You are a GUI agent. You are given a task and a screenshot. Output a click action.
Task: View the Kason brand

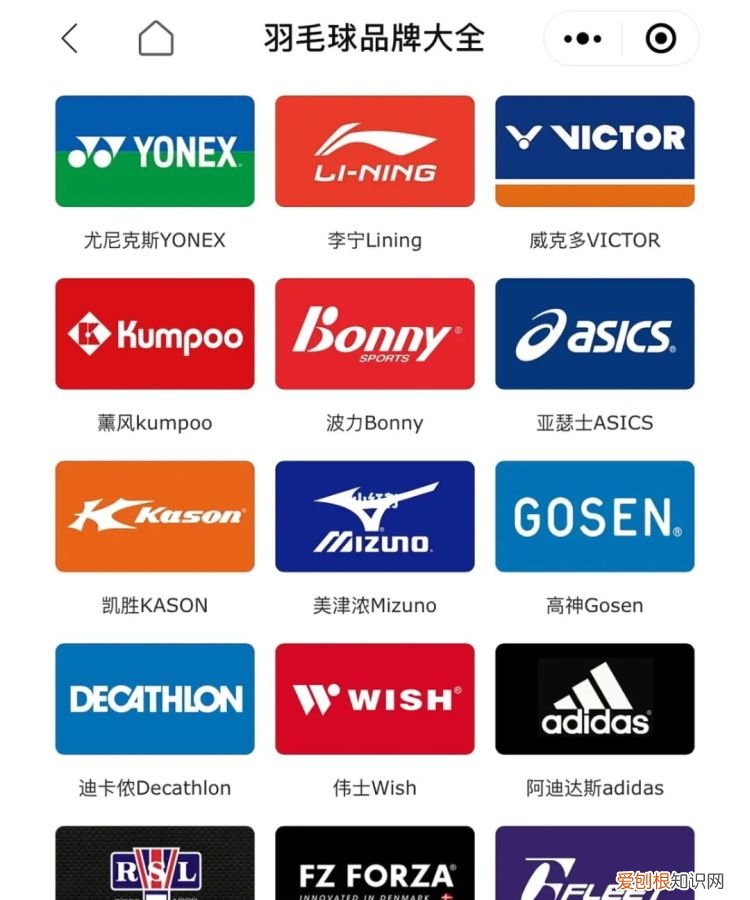coord(155,516)
